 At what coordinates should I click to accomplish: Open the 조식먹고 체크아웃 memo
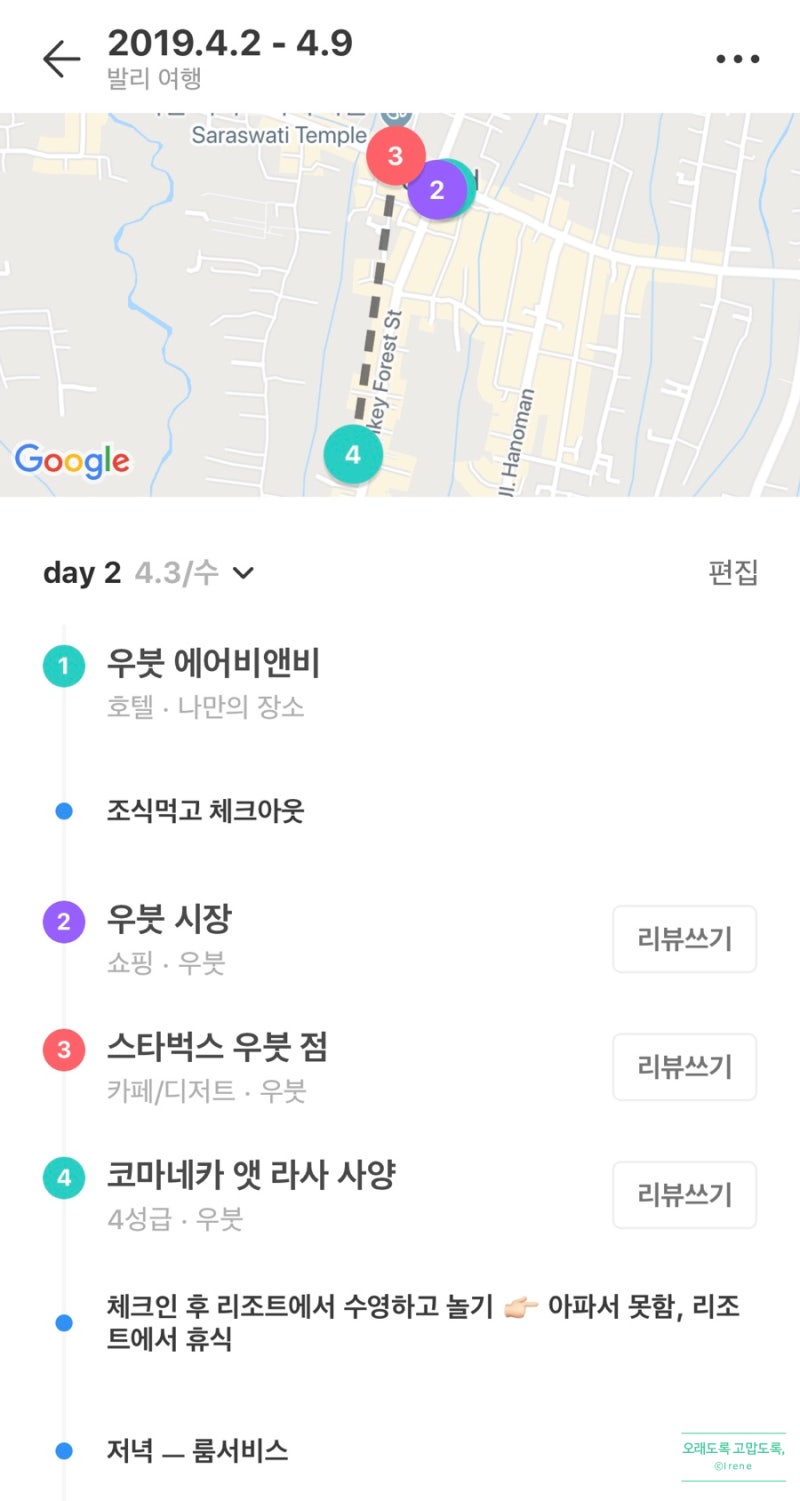pos(205,812)
